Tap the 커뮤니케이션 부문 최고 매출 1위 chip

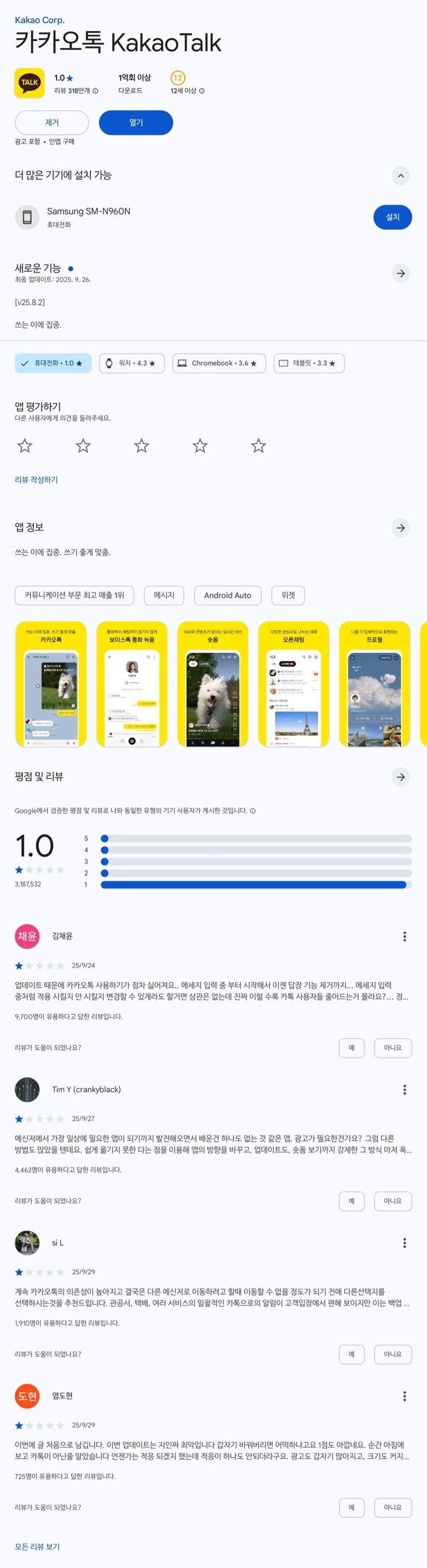point(74,595)
